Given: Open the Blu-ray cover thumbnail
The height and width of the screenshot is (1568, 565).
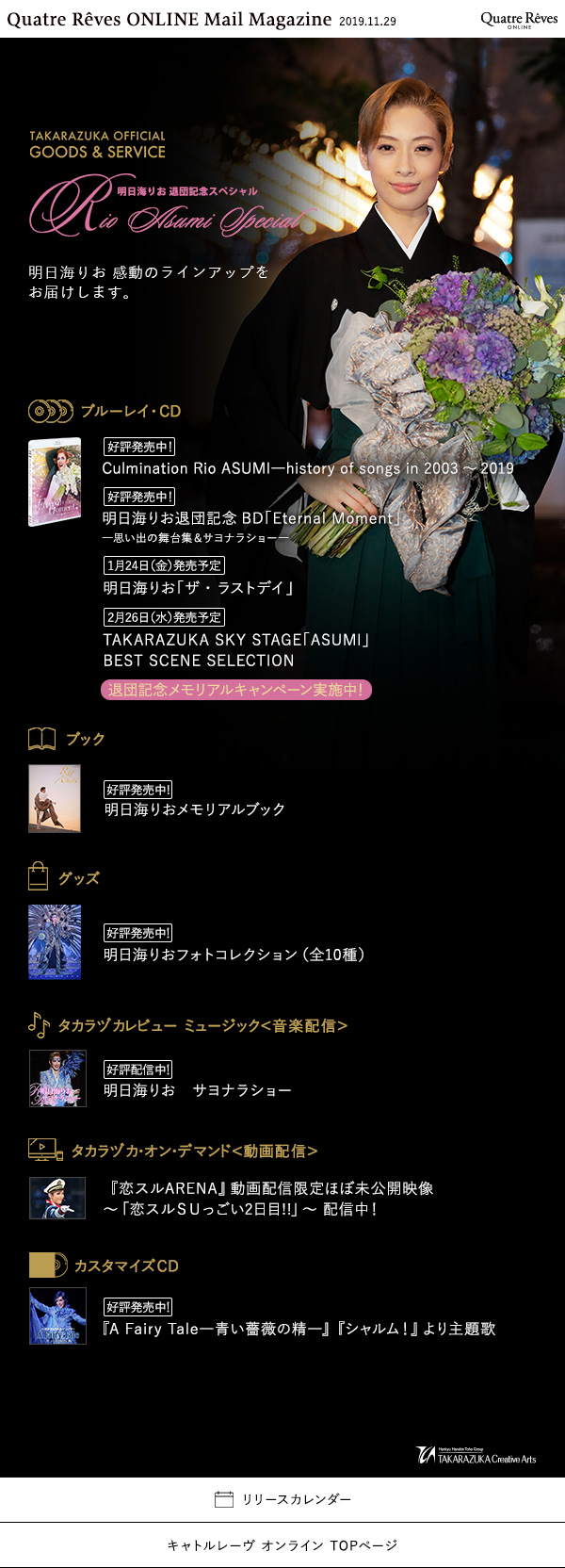Looking at the screenshot, I should (x=55, y=482).
